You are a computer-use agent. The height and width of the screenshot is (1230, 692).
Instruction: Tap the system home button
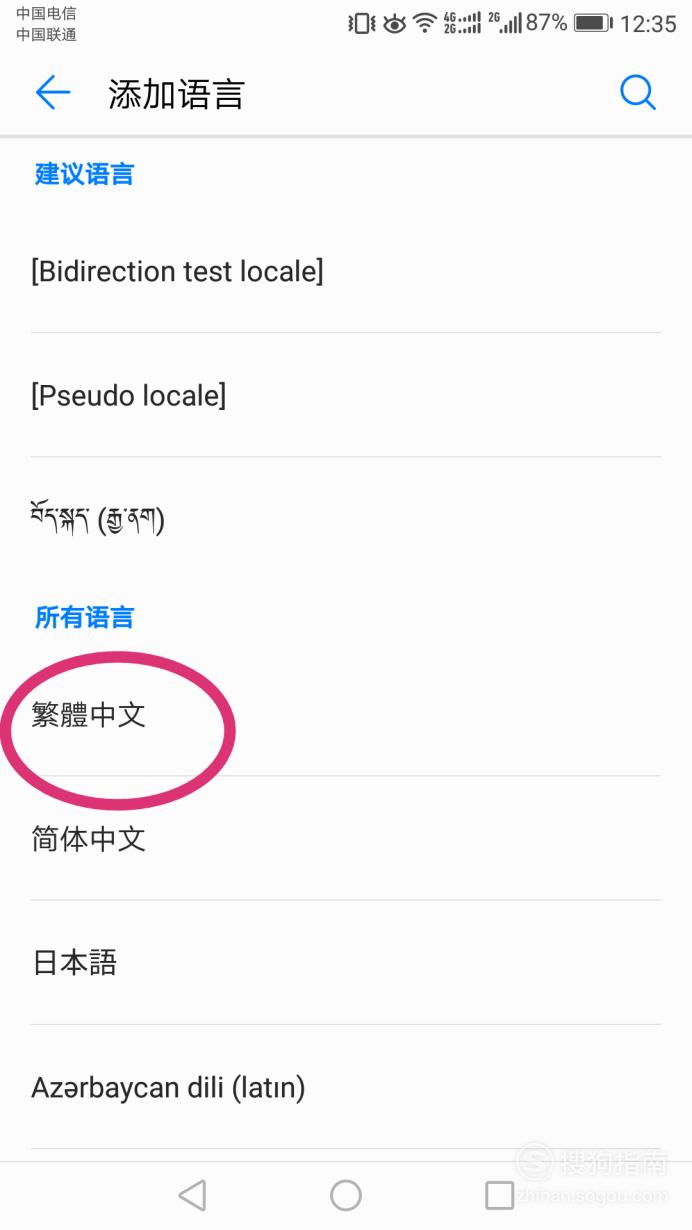[346, 1195]
